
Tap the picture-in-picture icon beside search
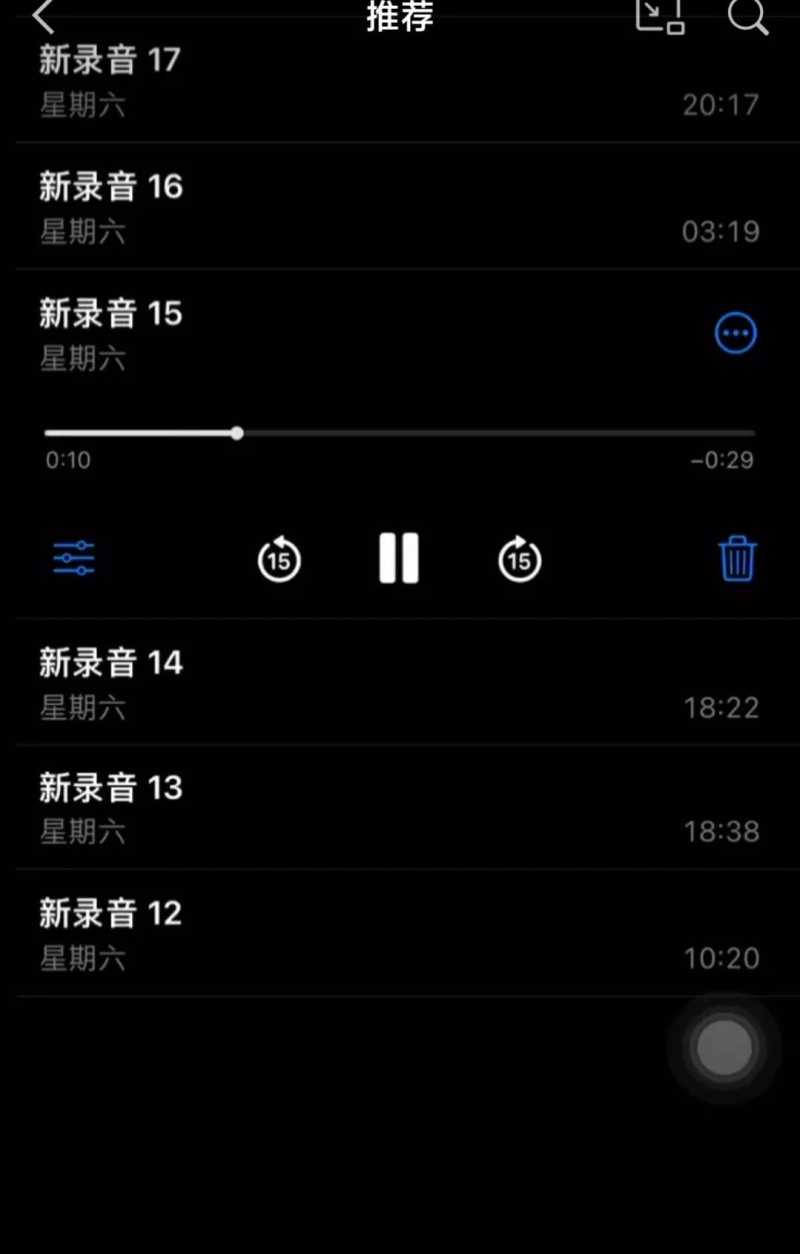pyautogui.click(x=660, y=15)
